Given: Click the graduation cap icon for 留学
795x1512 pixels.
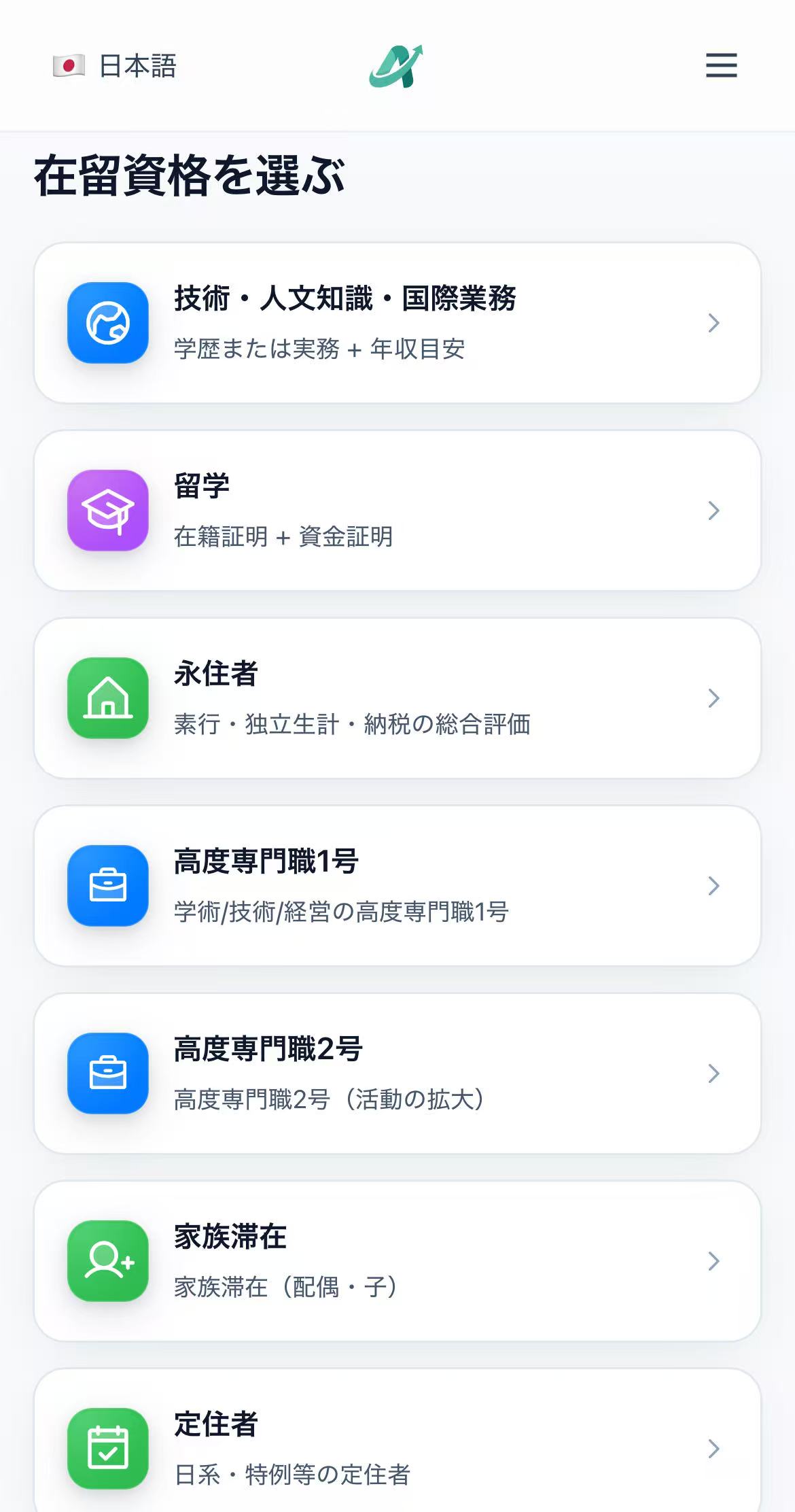Looking at the screenshot, I should click(107, 511).
